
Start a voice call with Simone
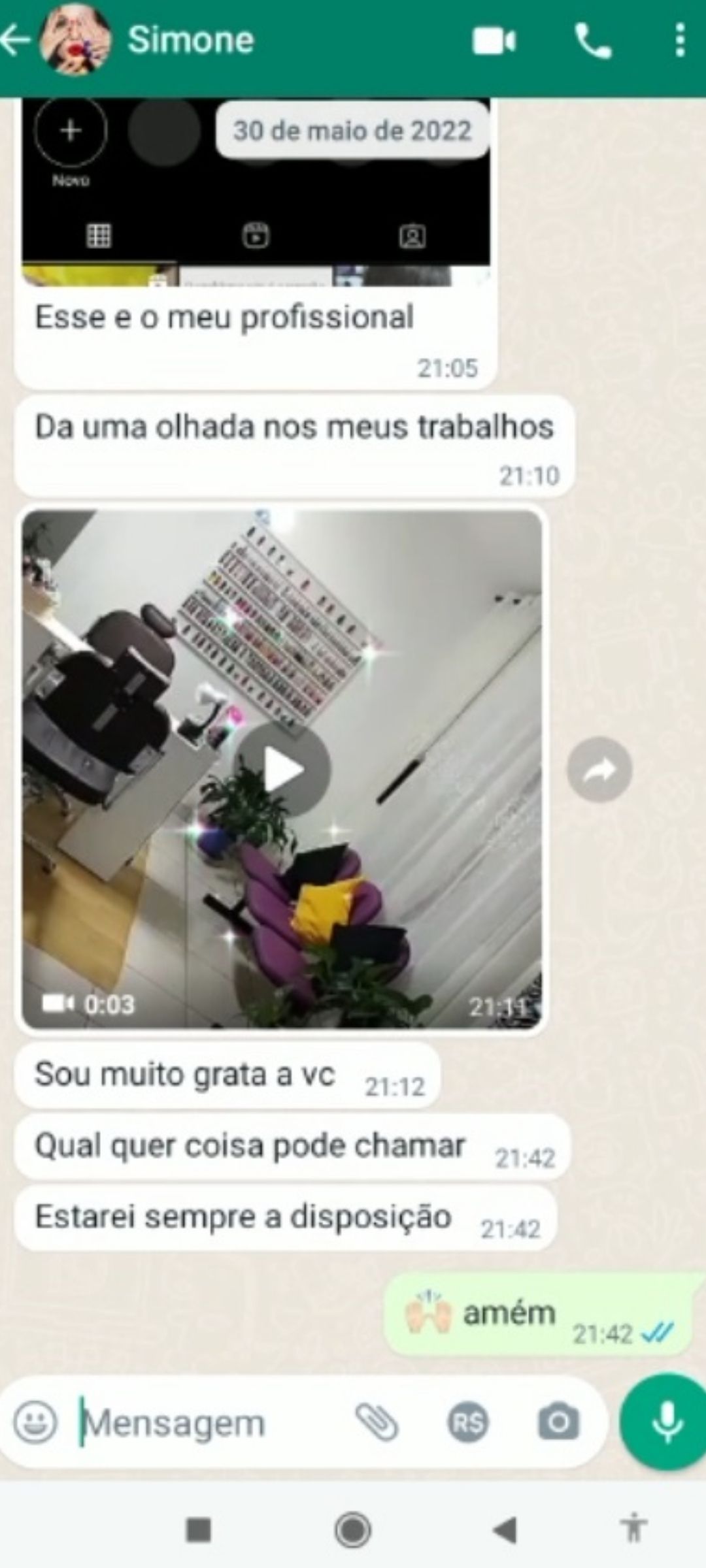point(593,42)
